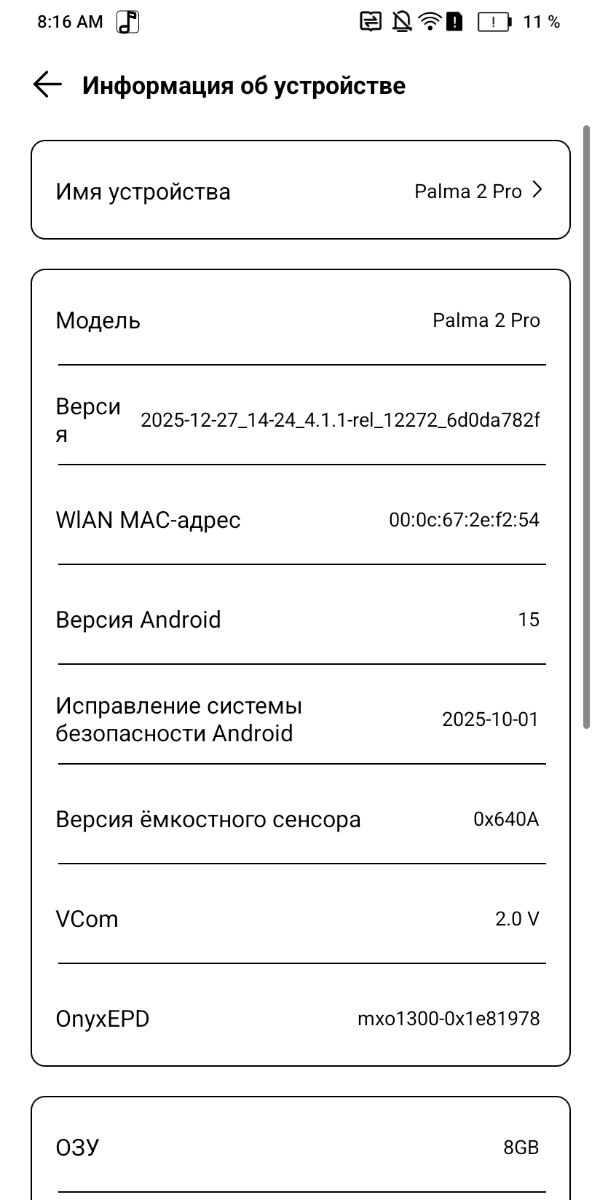Viewport: 600px width, 1200px height.
Task: Open the device name row Palma 2 Pro
Action: tap(300, 191)
